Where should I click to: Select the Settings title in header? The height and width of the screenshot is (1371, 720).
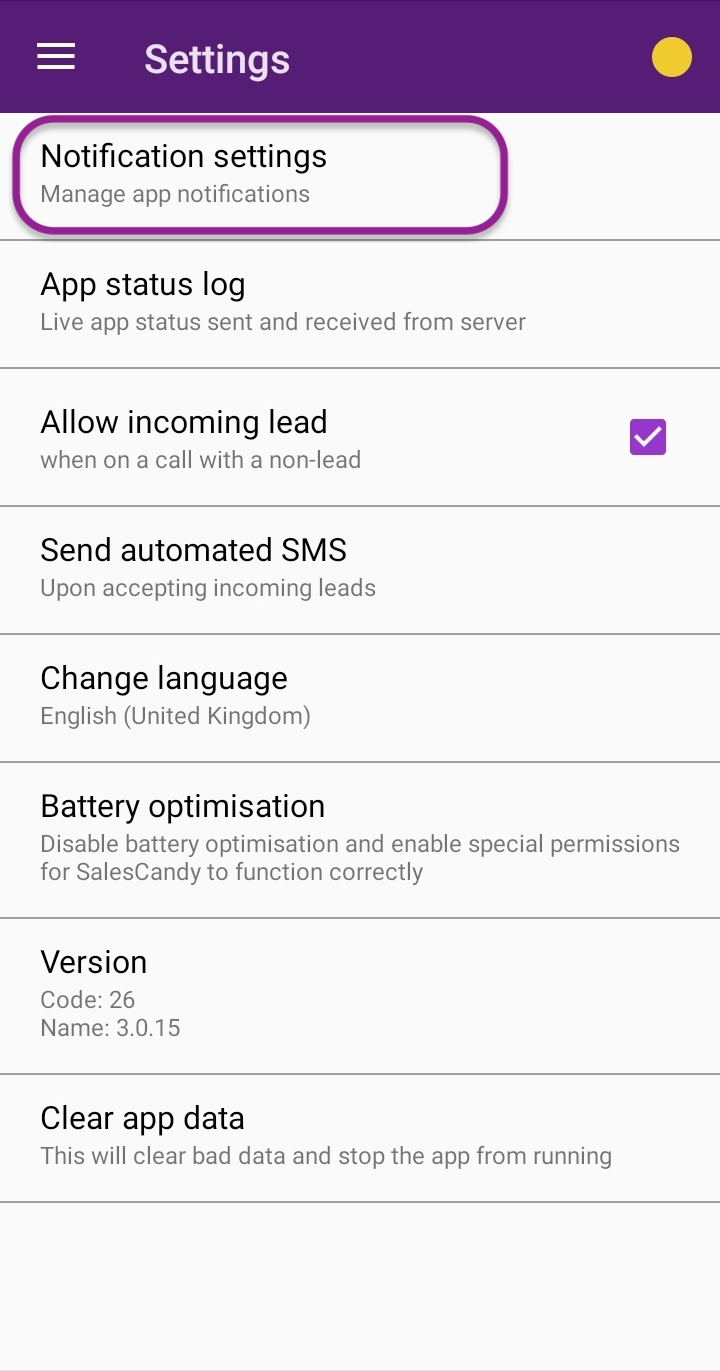(x=216, y=60)
